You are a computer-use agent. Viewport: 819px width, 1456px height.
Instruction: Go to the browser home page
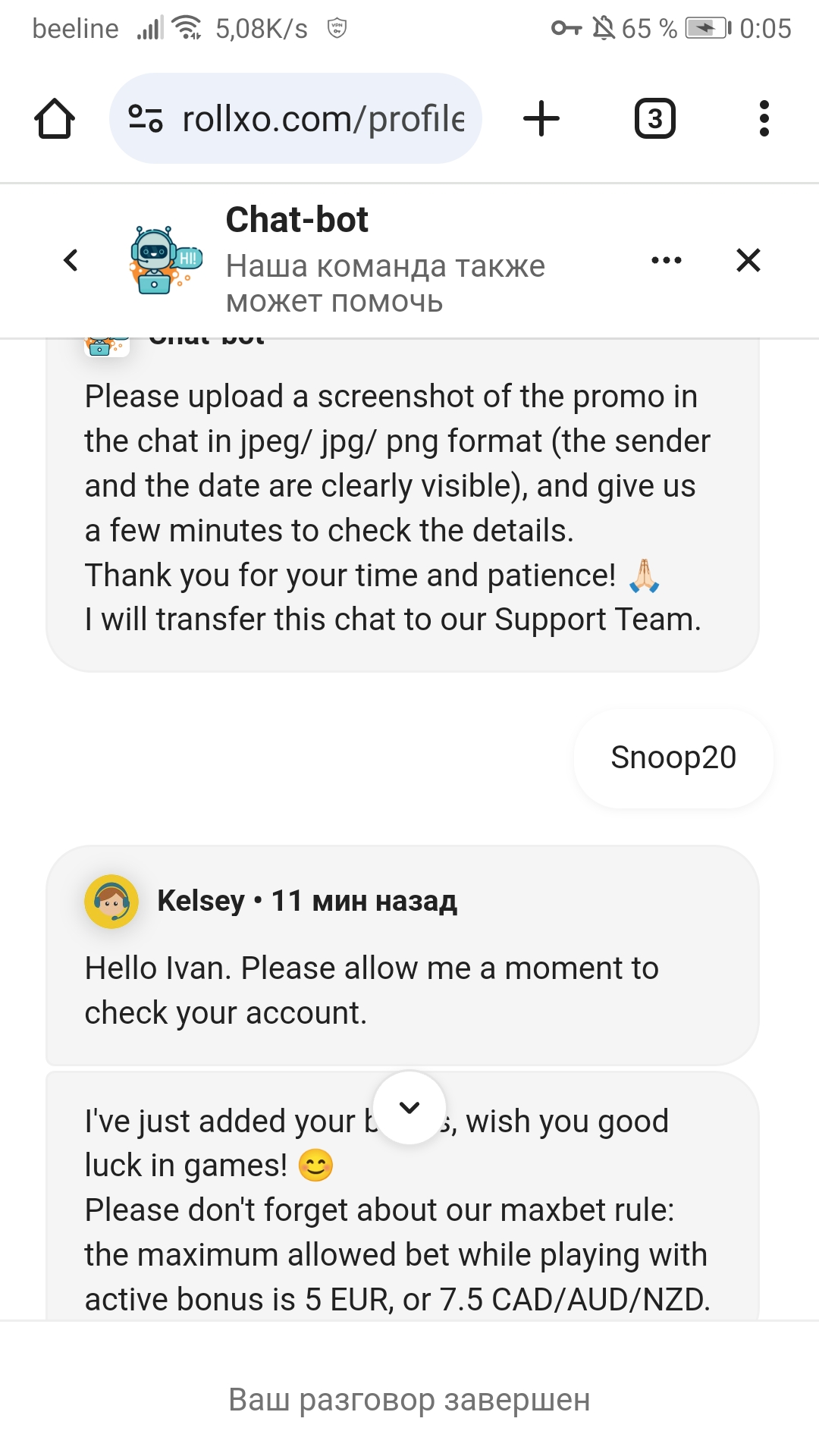coord(55,119)
